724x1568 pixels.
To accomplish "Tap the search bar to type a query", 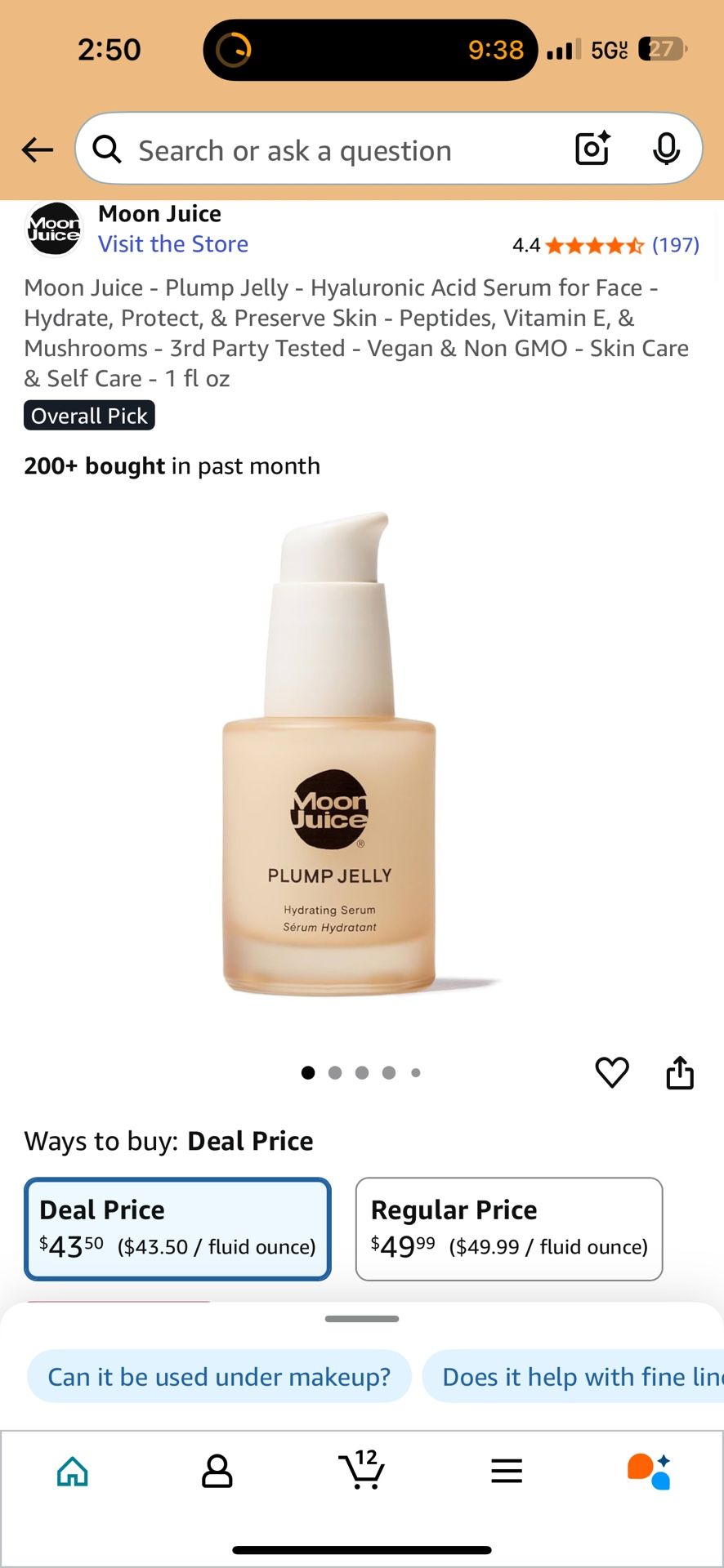I will tap(327, 149).
